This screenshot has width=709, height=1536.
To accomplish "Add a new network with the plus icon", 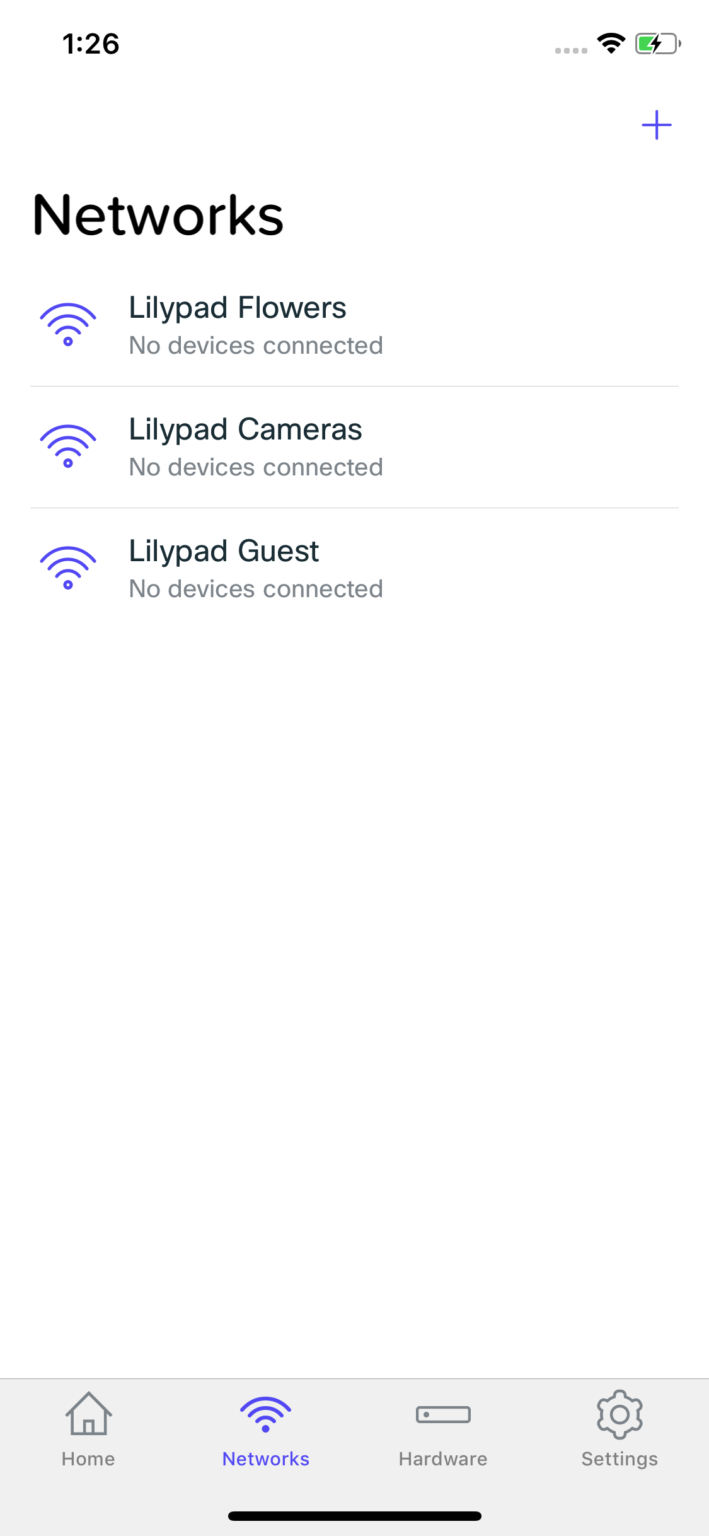I will coord(656,126).
